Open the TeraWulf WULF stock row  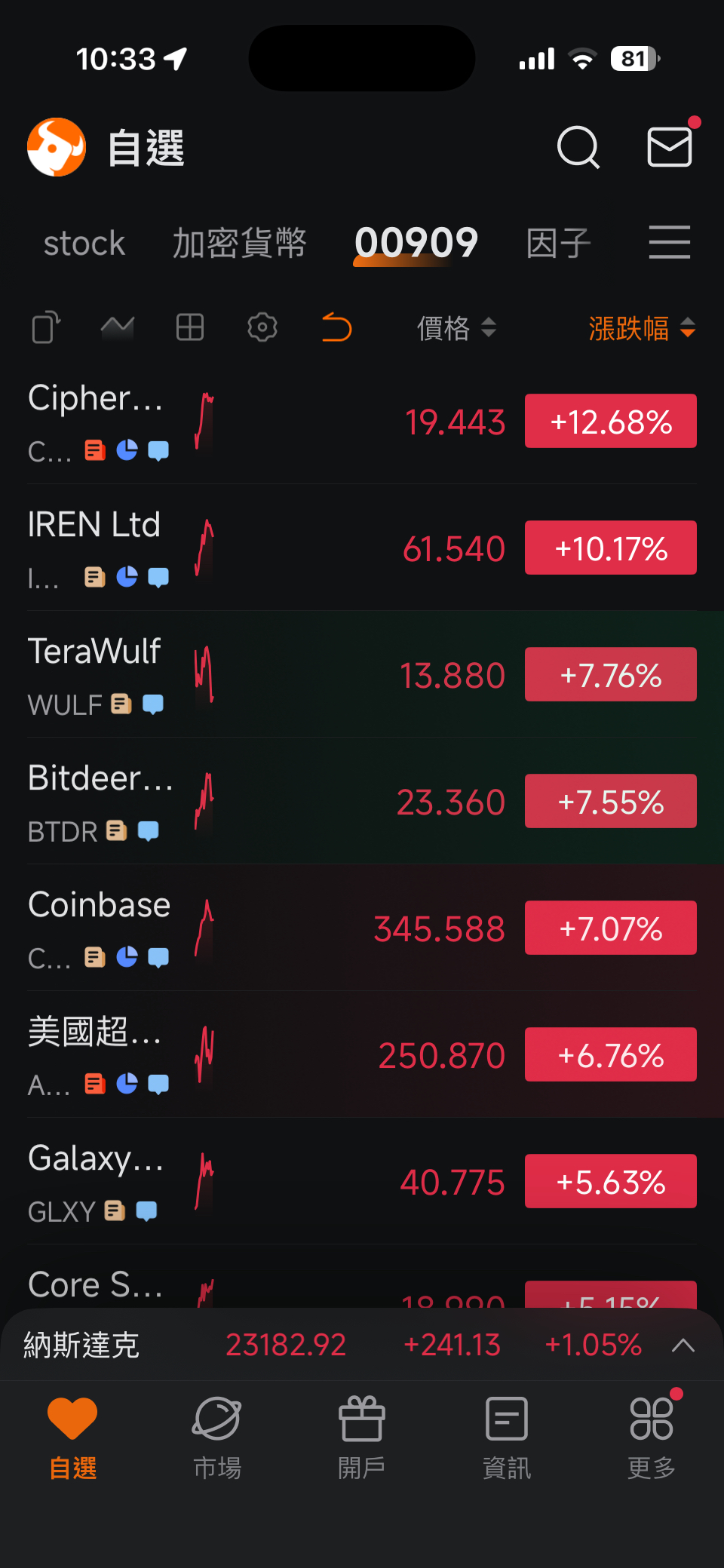coord(302,675)
